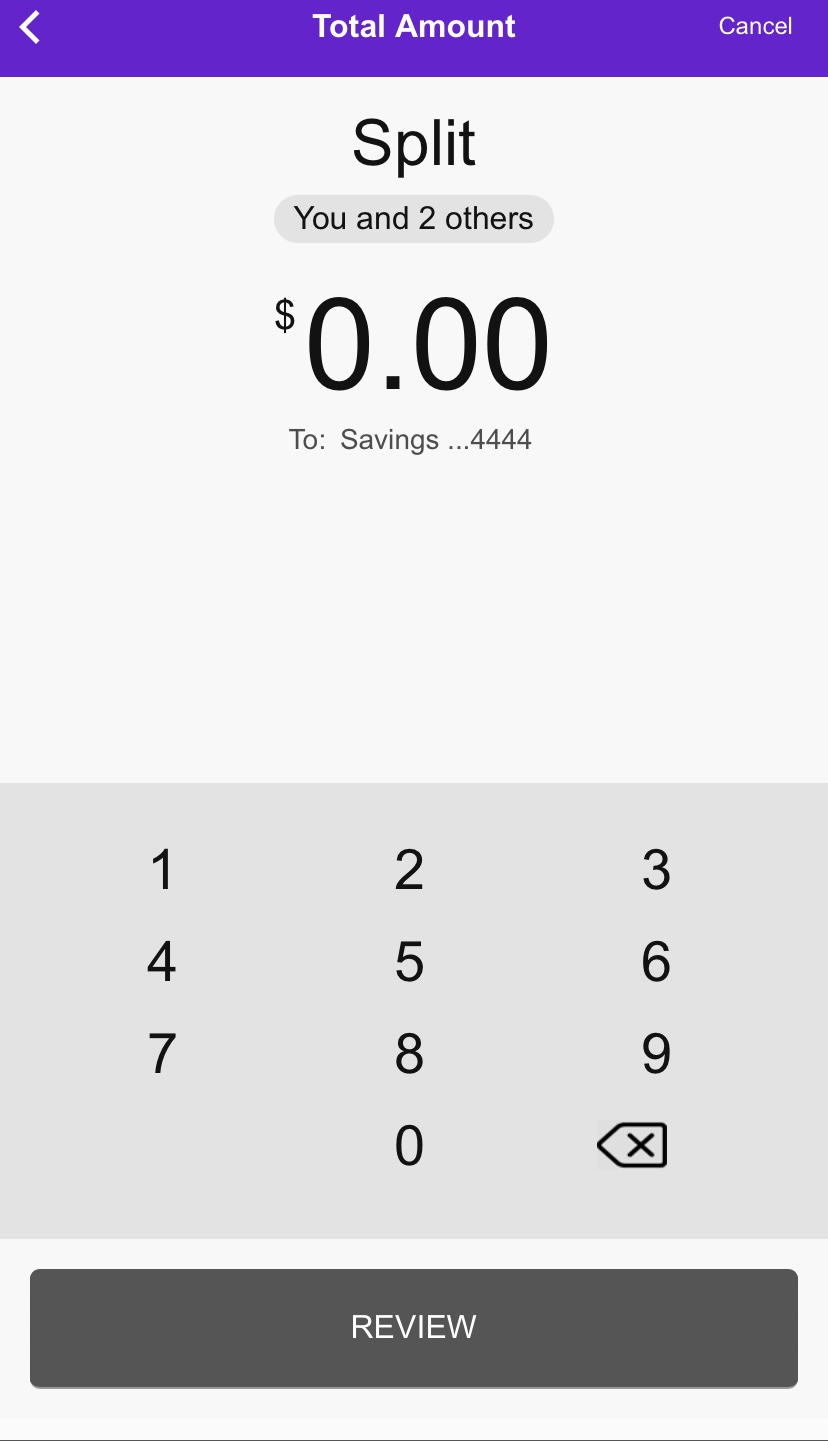Tap digit 7 on the number pad
Screen dimensions: 828x1441
(x=162, y=1053)
